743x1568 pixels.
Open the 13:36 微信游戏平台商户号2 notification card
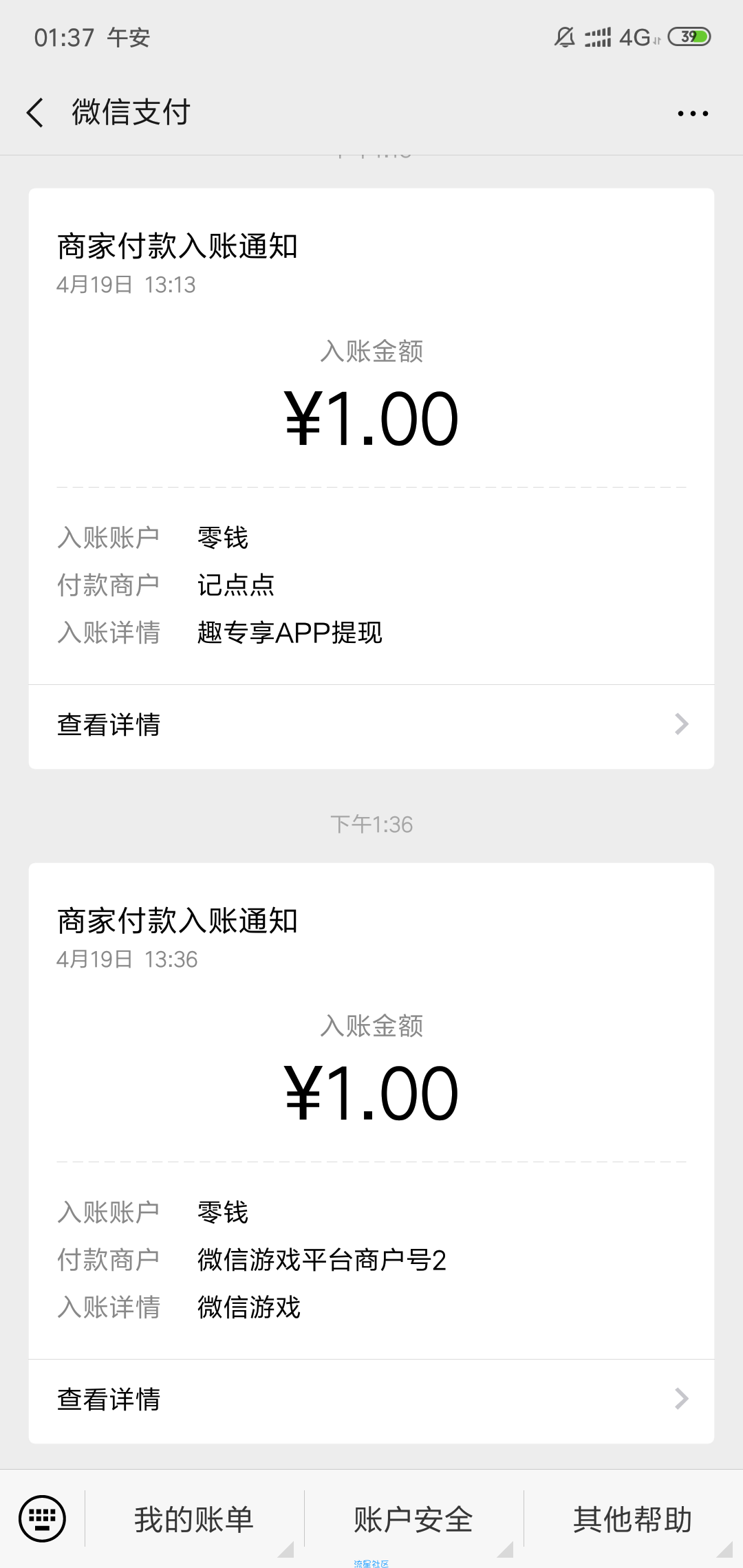point(371,1111)
